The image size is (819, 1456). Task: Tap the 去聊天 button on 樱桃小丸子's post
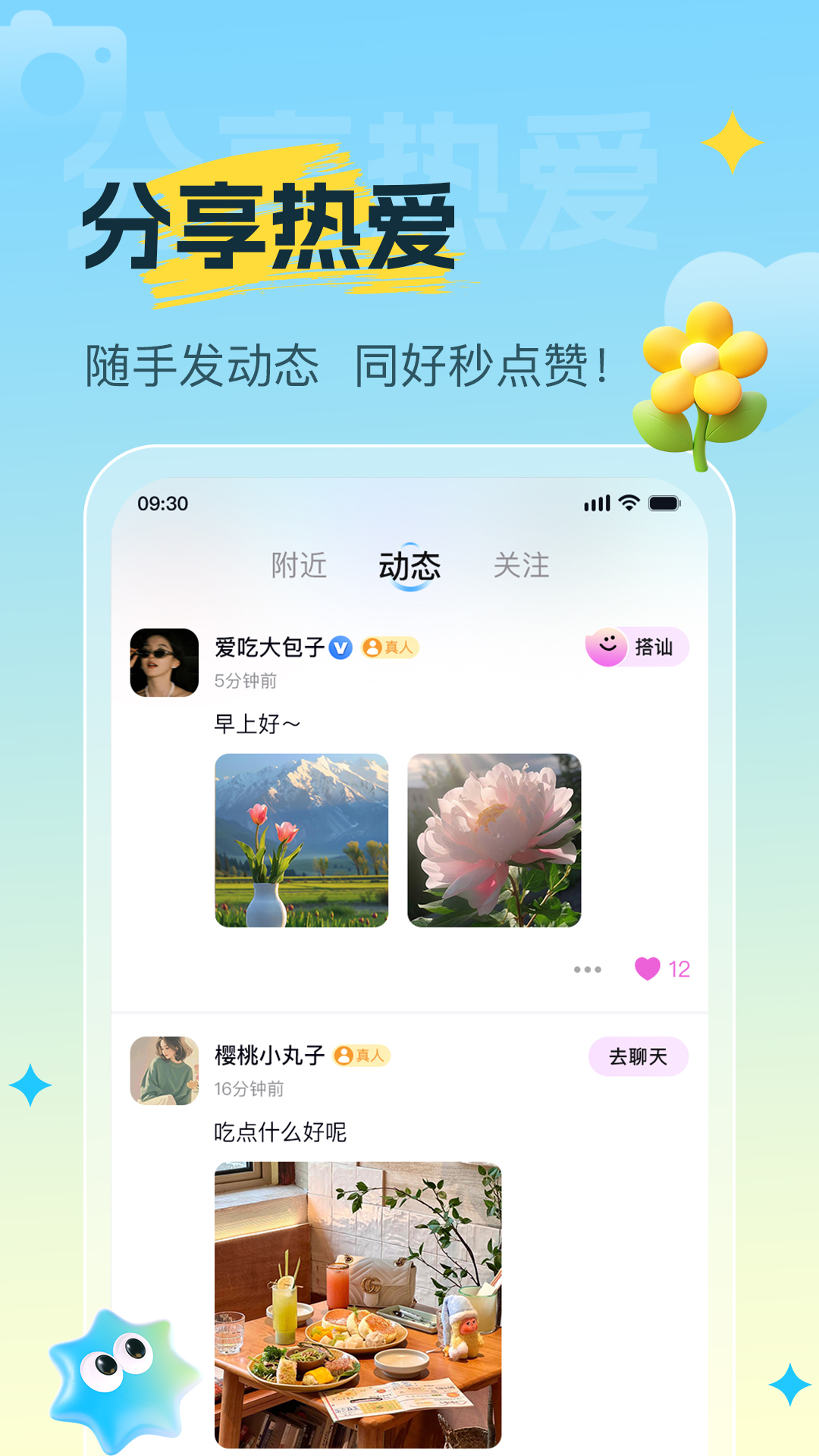pos(637,1056)
